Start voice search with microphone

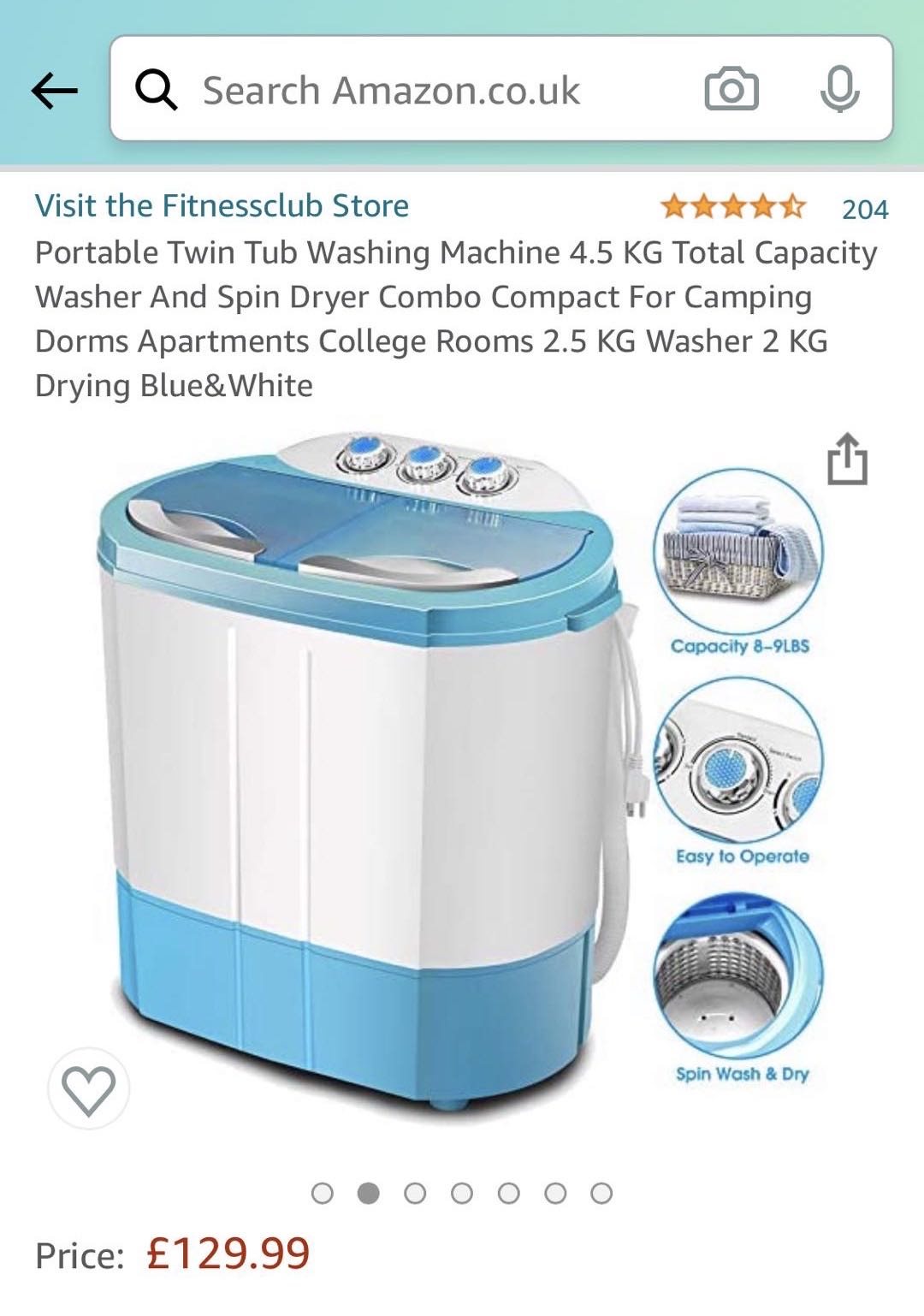tap(839, 88)
